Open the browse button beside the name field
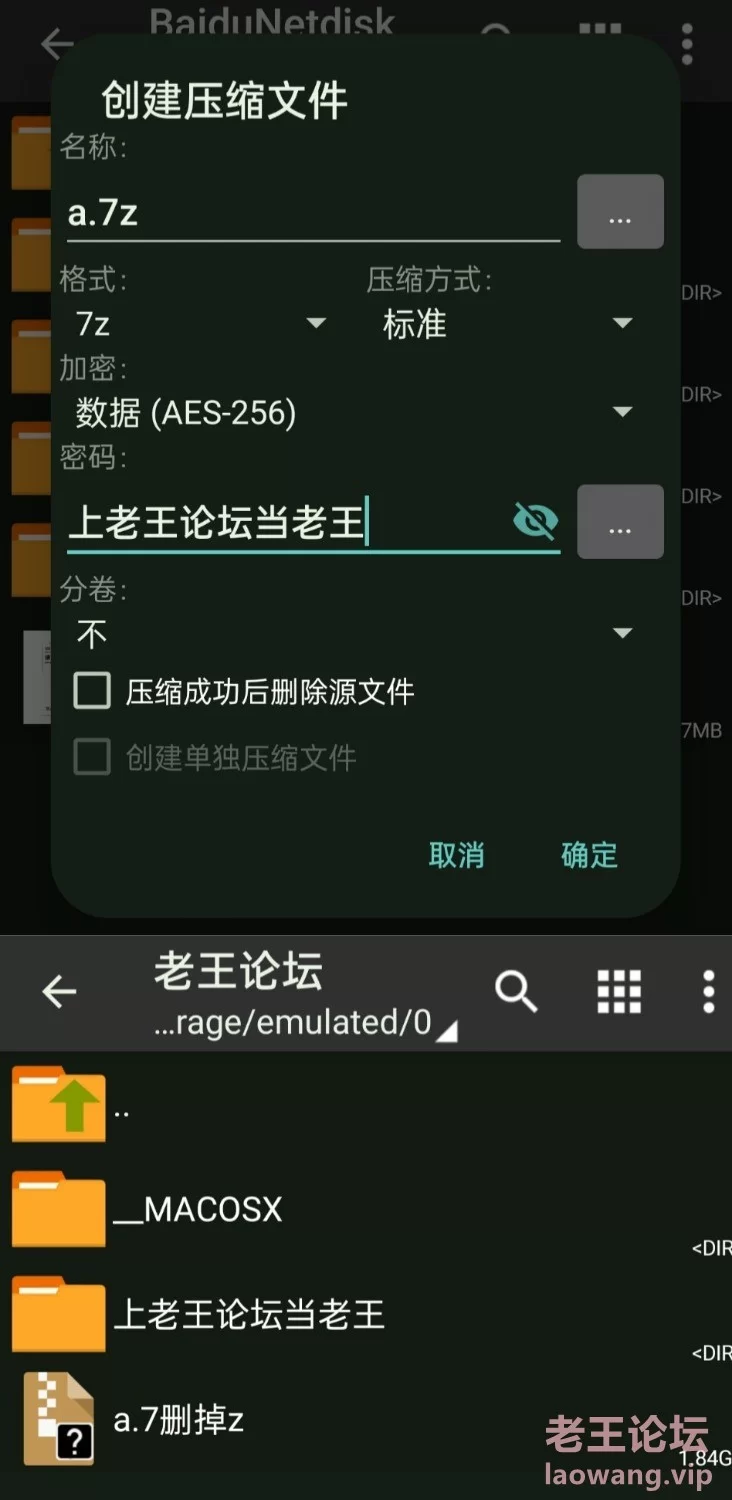The height and width of the screenshot is (1500, 732). 620,212
